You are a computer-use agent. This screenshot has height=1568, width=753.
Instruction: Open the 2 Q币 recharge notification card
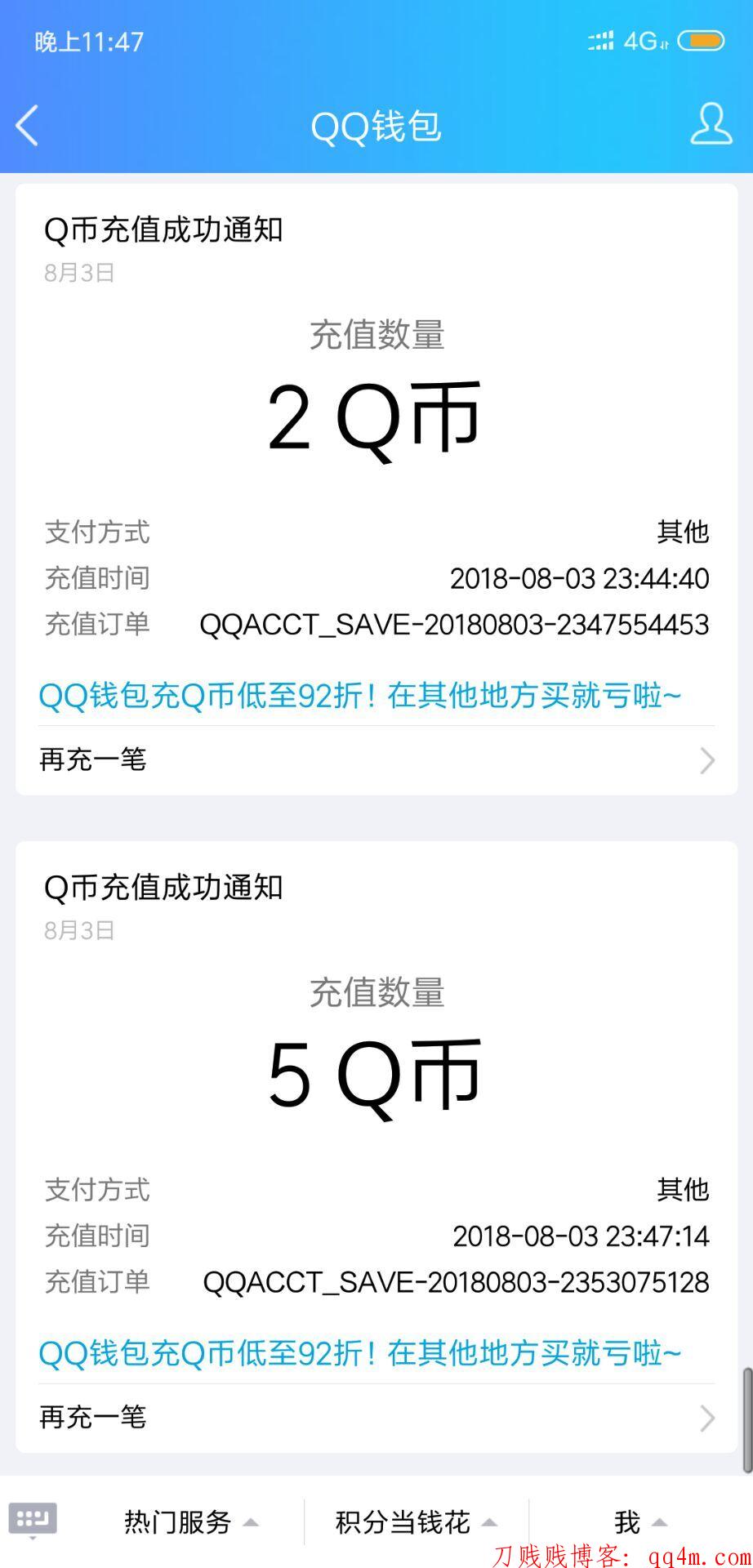click(376, 416)
